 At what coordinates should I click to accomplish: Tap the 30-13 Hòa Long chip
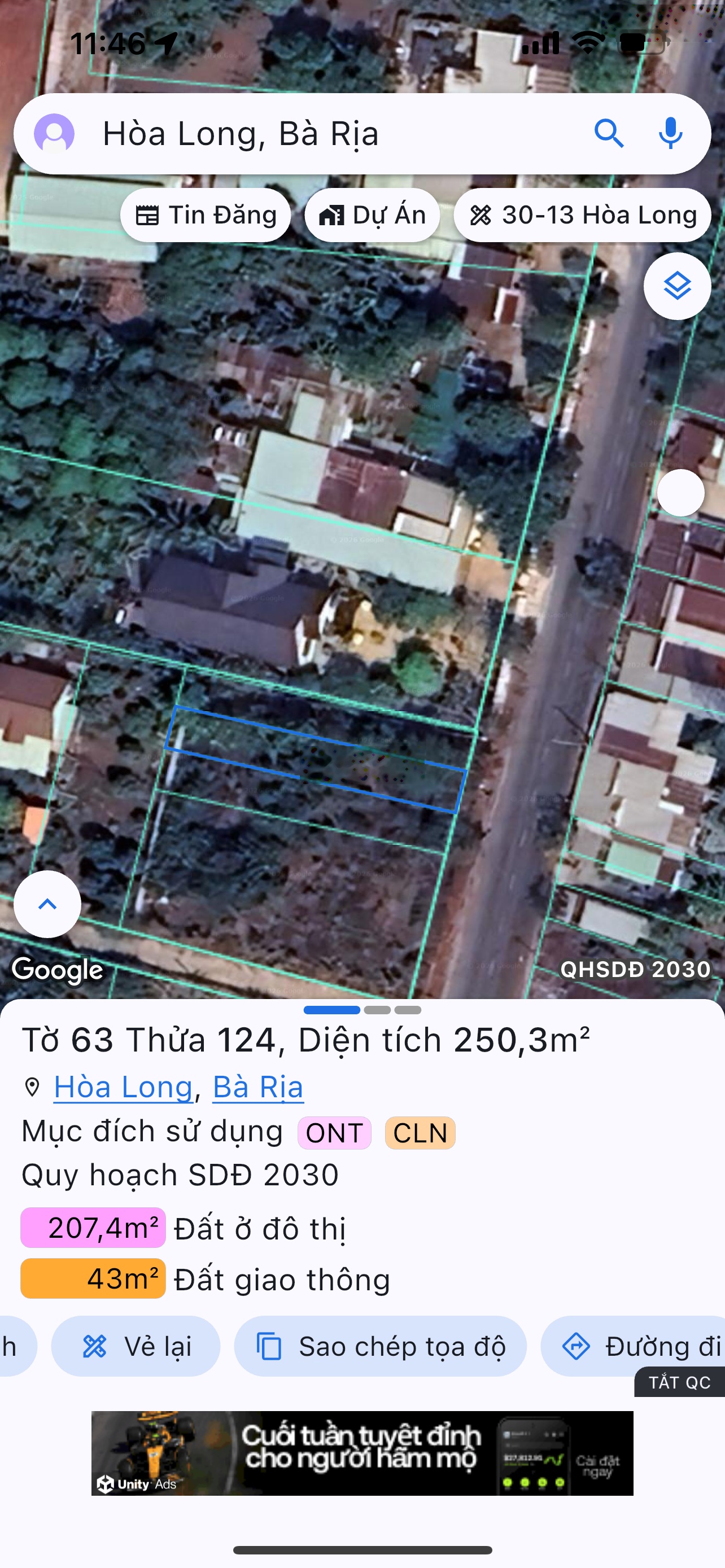pyautogui.click(x=583, y=216)
